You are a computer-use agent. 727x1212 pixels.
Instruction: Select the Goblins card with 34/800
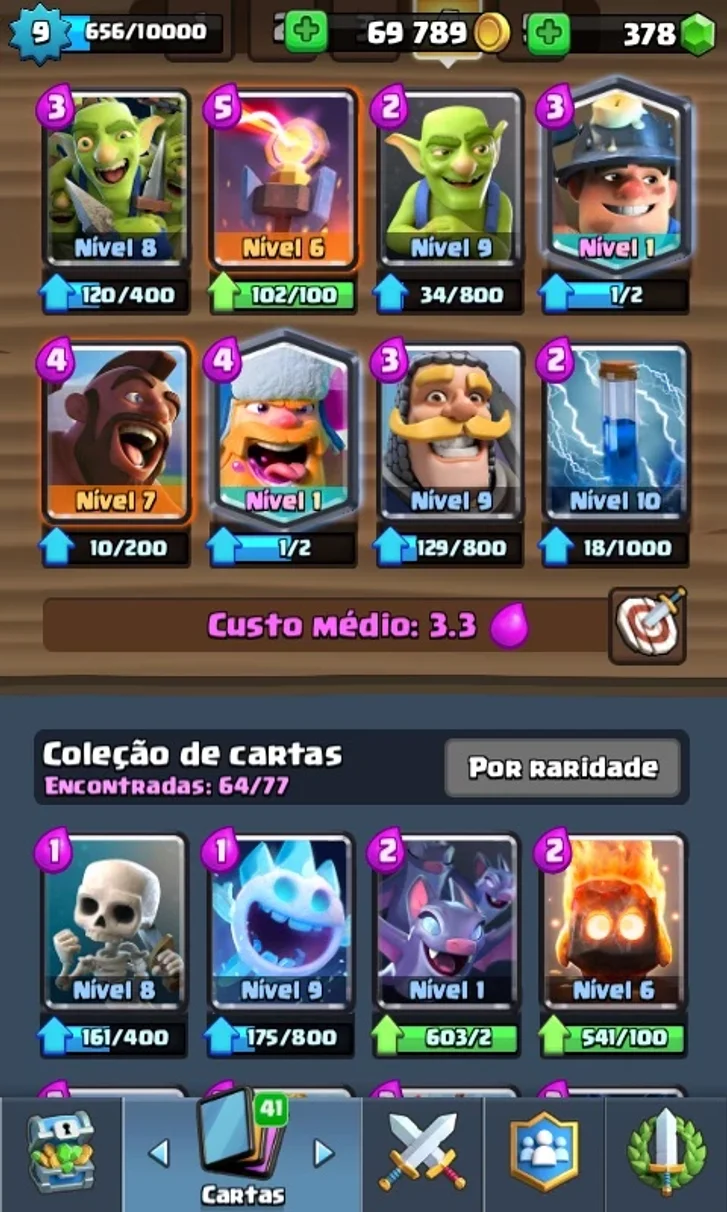[450, 179]
